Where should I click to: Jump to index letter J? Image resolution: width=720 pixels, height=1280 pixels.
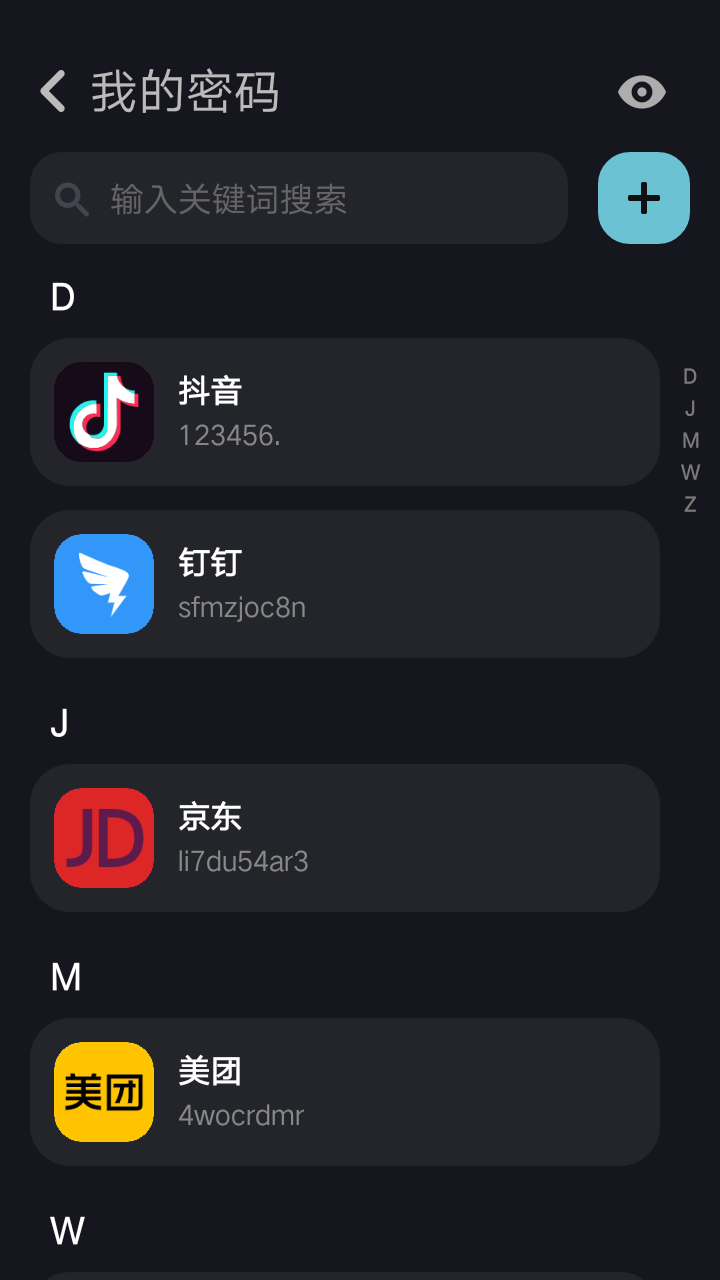click(x=690, y=409)
